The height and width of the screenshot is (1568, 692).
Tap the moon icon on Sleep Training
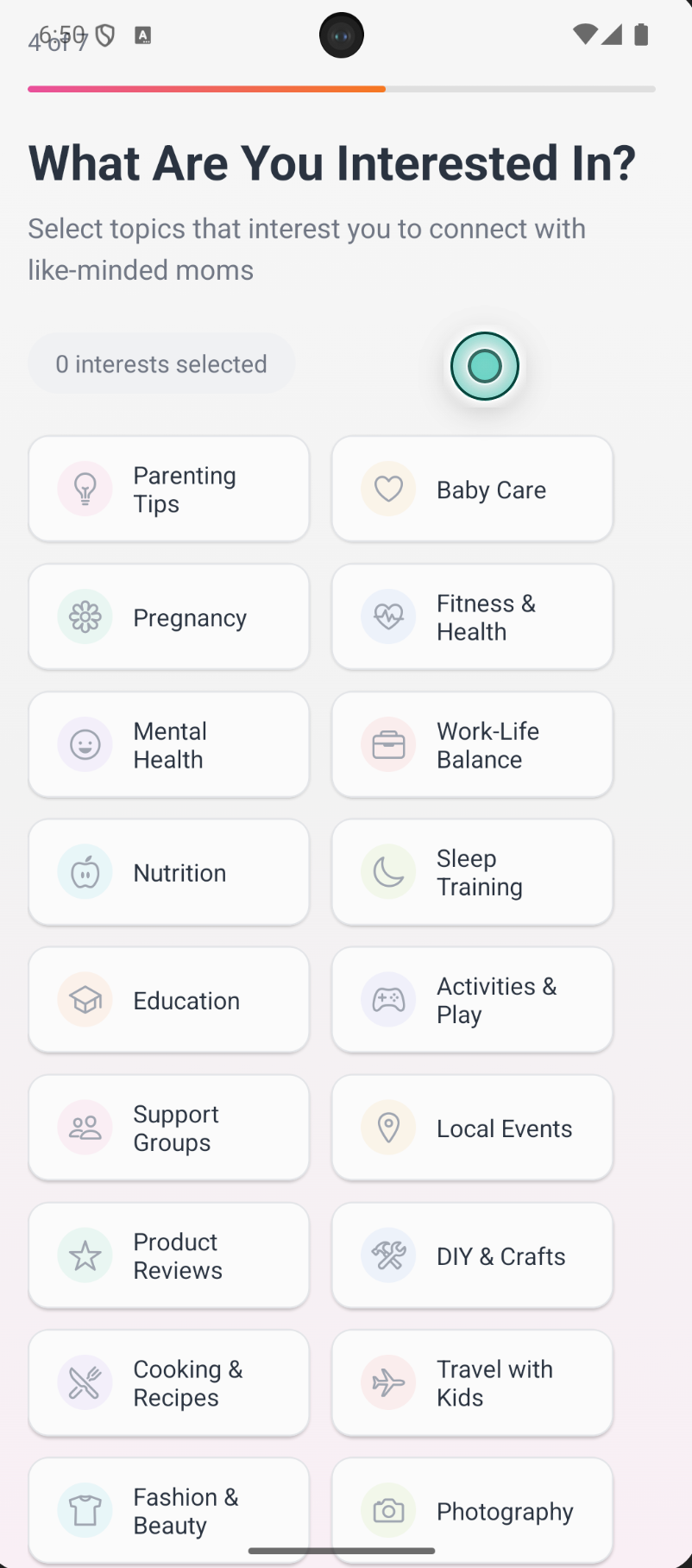coord(388,872)
